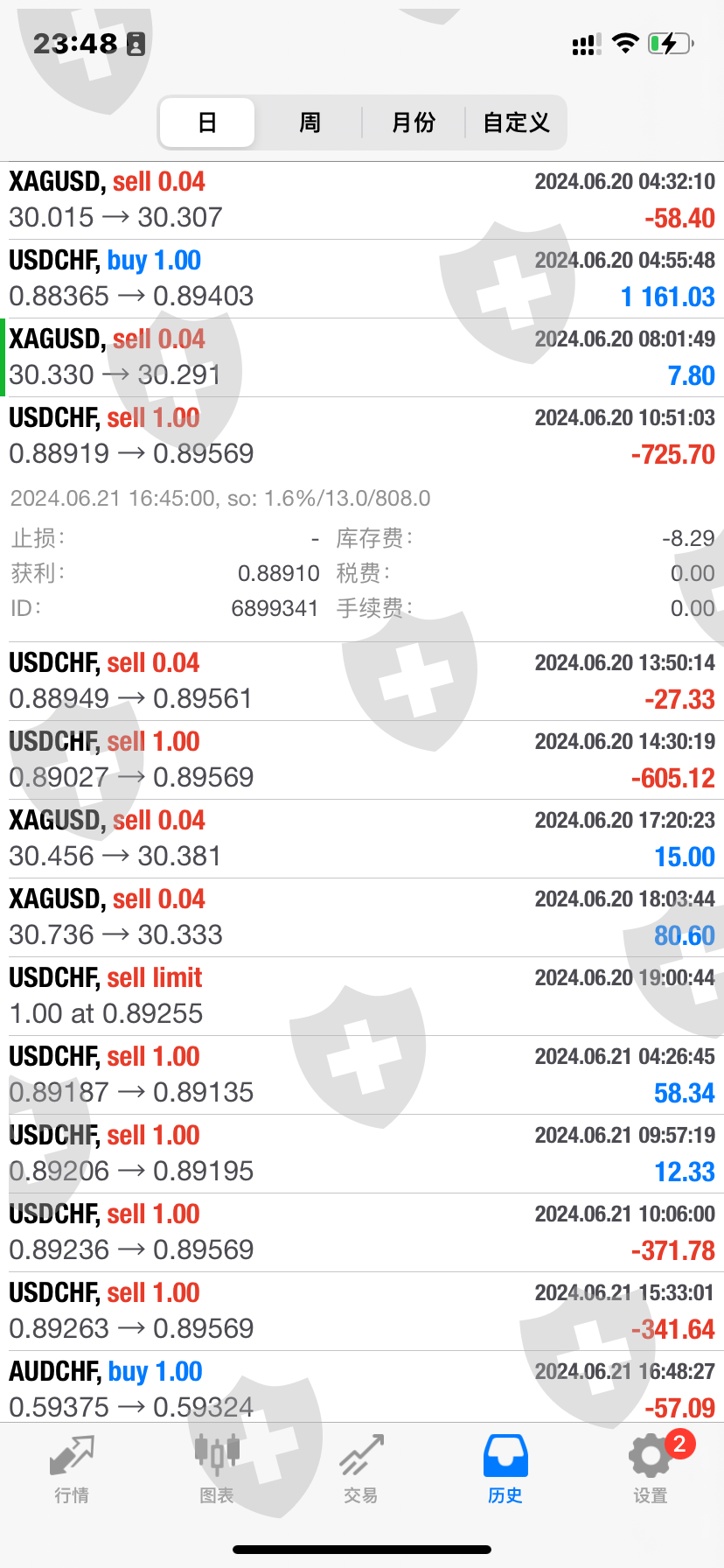This screenshot has width=724, height=1568.
Task: Expand XAGUSD sell trade with 7.80 profit
Action: 362,357
